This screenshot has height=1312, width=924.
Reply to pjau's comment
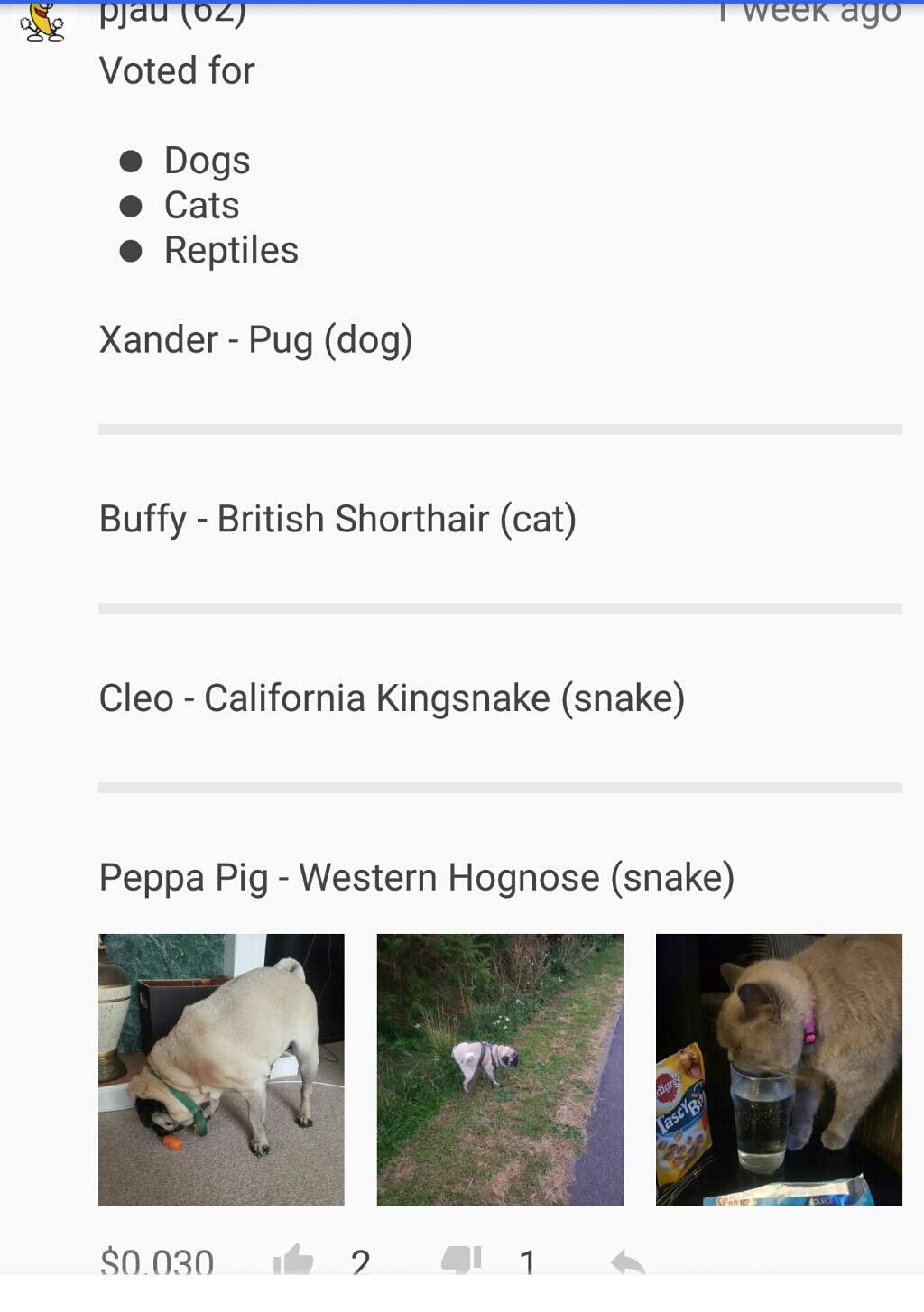627,1261
